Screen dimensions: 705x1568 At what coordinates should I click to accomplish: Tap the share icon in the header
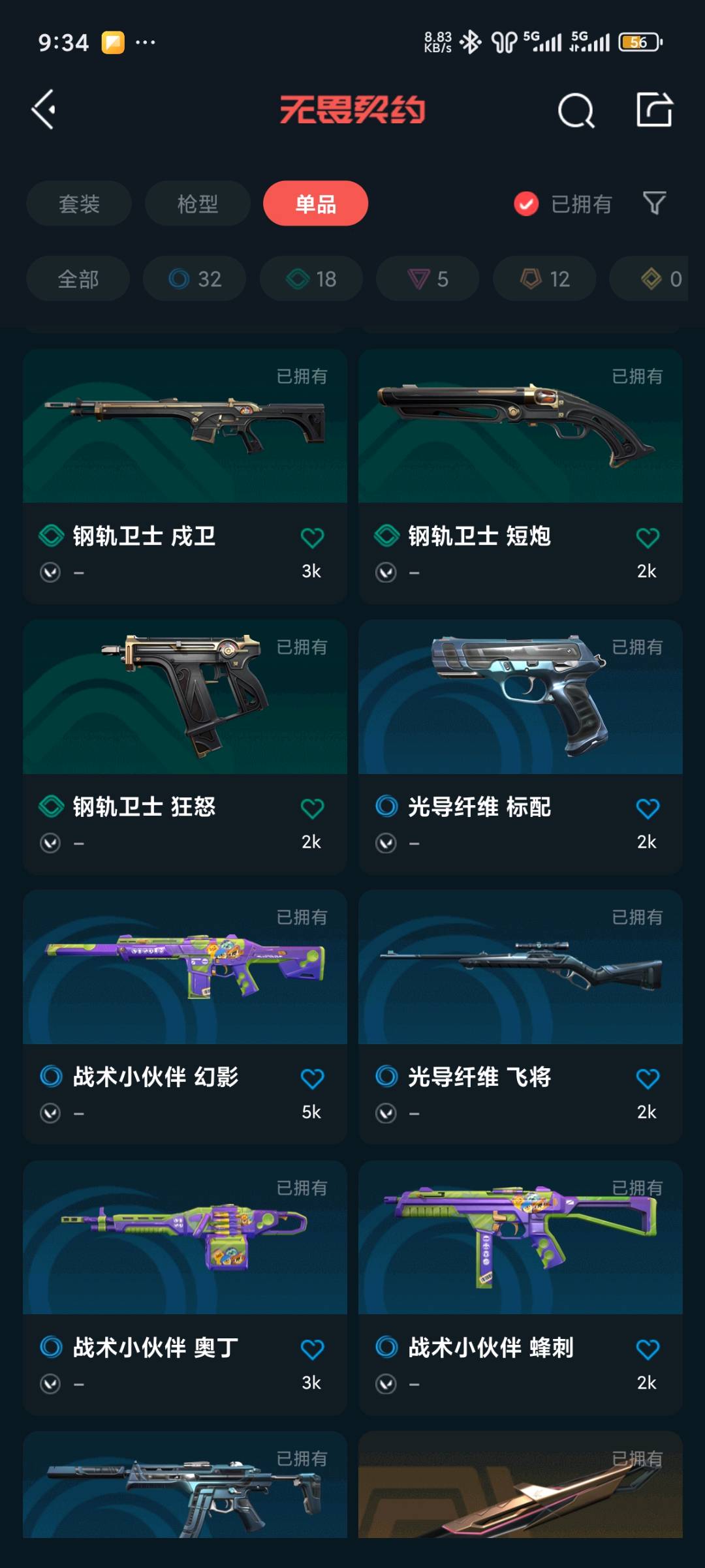point(654,110)
